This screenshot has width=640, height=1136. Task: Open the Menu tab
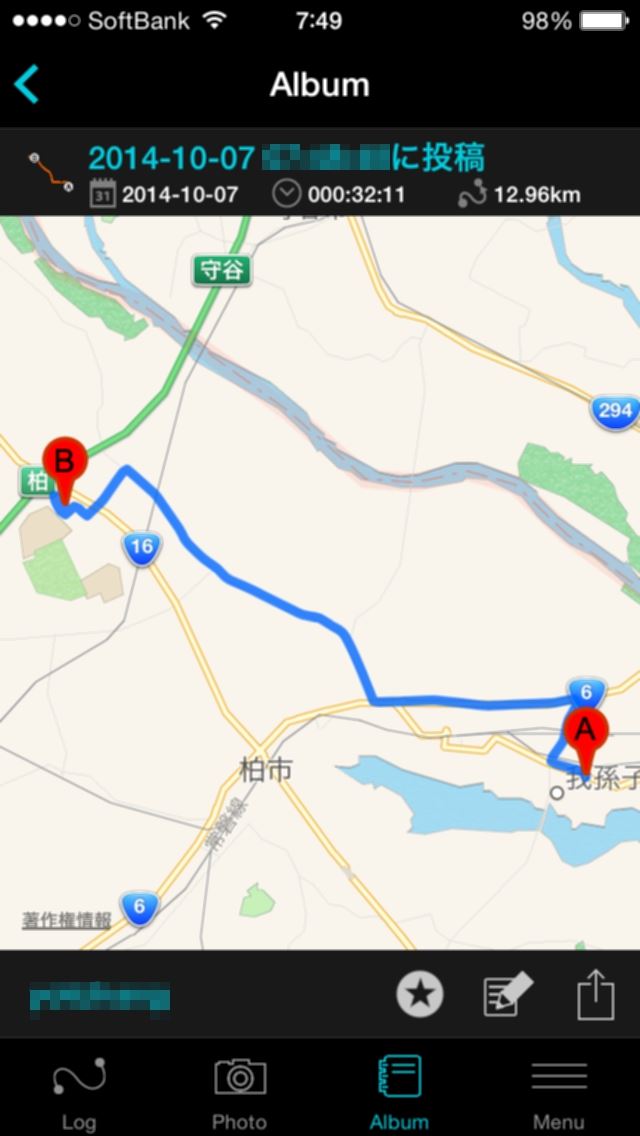coord(558,1090)
